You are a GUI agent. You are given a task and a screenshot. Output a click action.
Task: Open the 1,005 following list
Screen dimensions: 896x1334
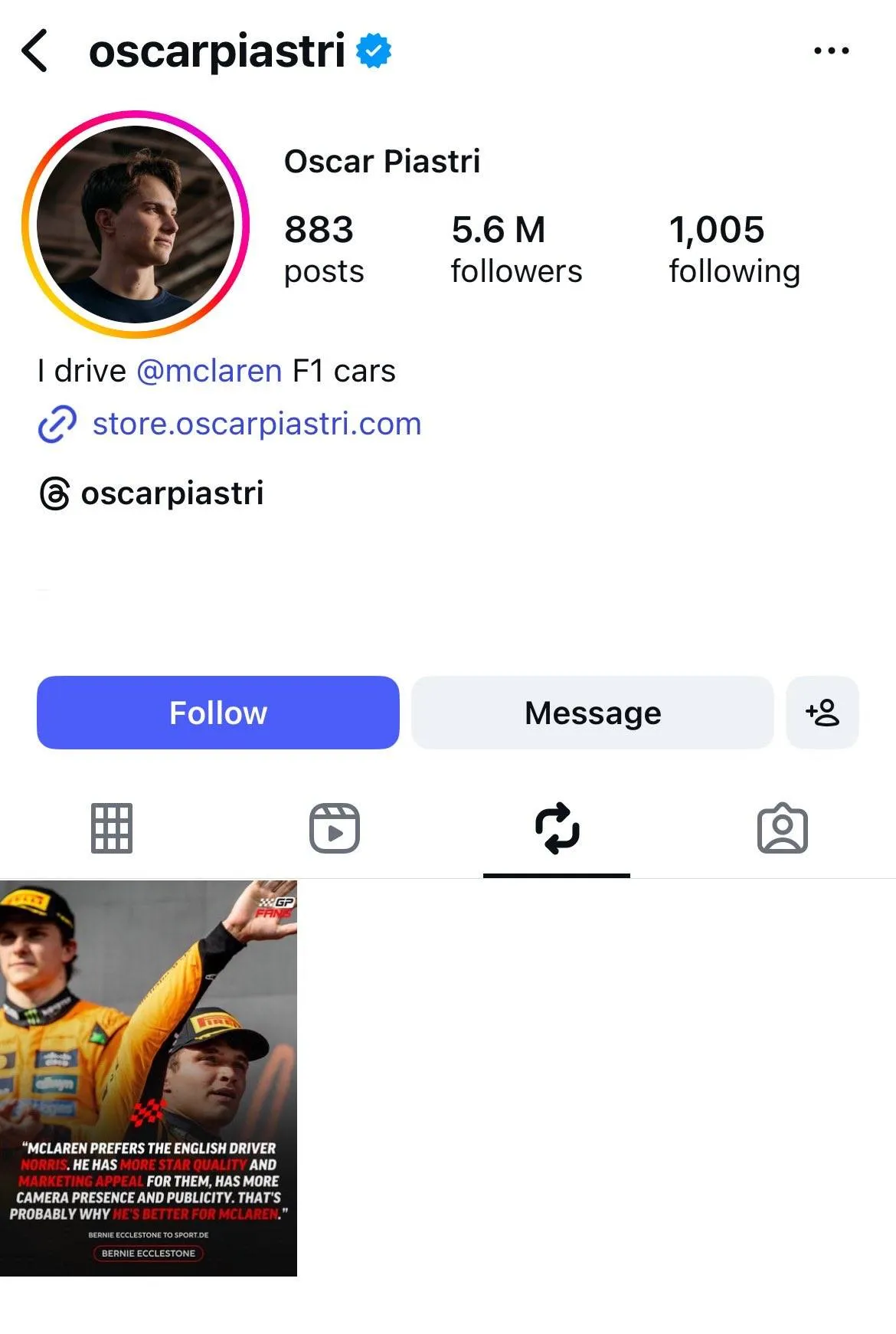[734, 249]
